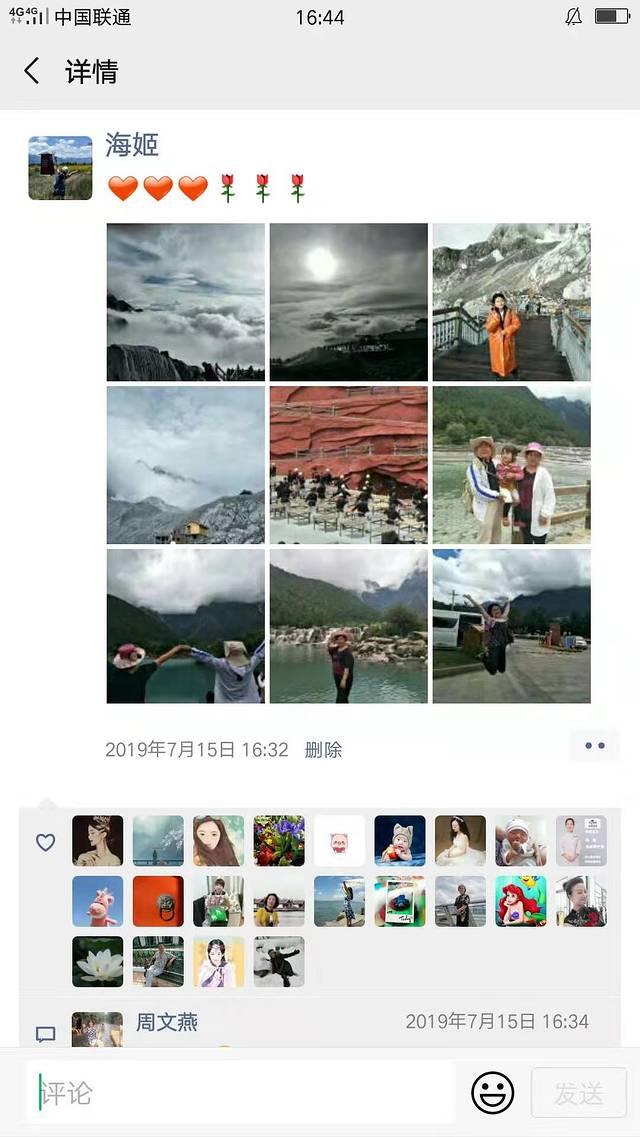This screenshot has height=1137, width=640.
Task: Focus the 评论 comment input field
Action: [240, 1092]
